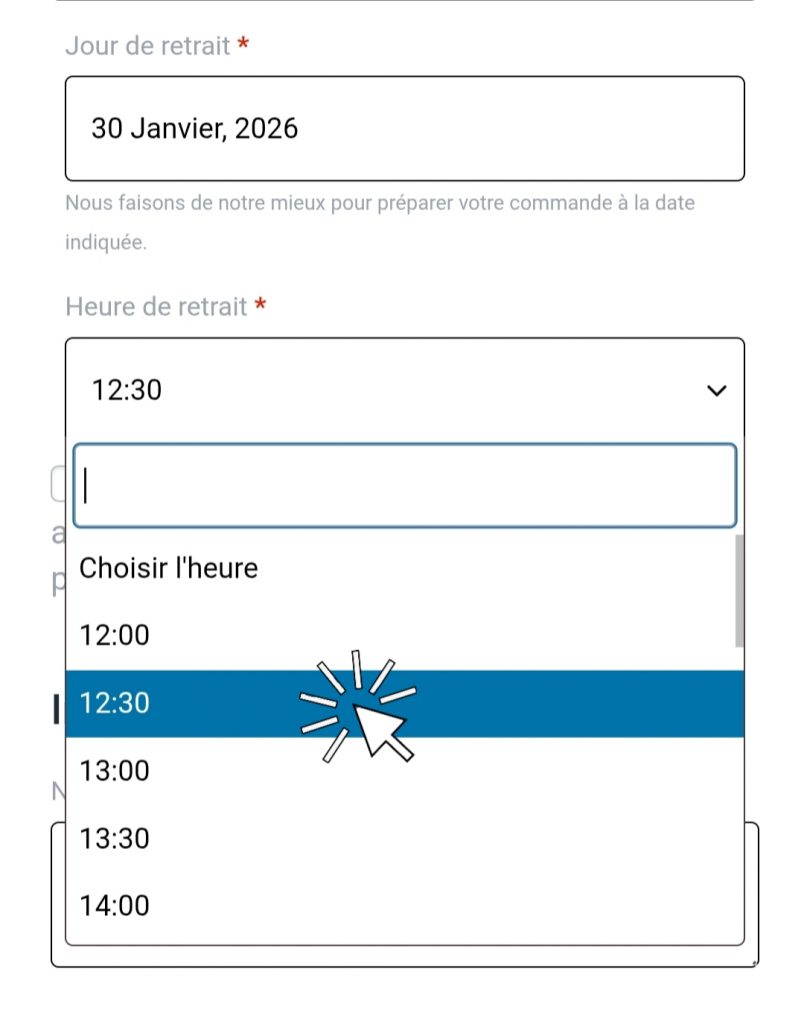Focus the dropdown search field
Screen dimensions: 804x1024
(x=404, y=486)
